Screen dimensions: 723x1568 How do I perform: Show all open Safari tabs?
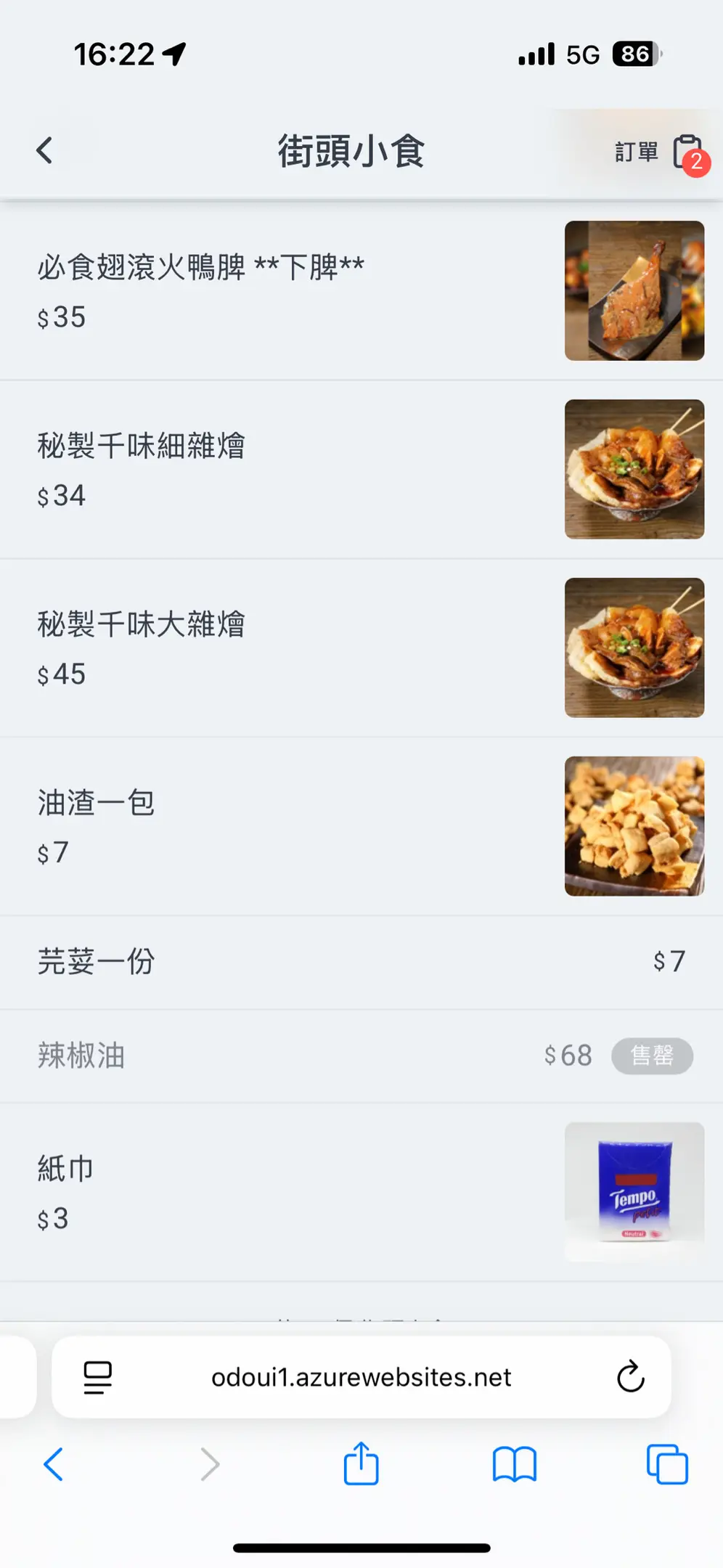[666, 1463]
